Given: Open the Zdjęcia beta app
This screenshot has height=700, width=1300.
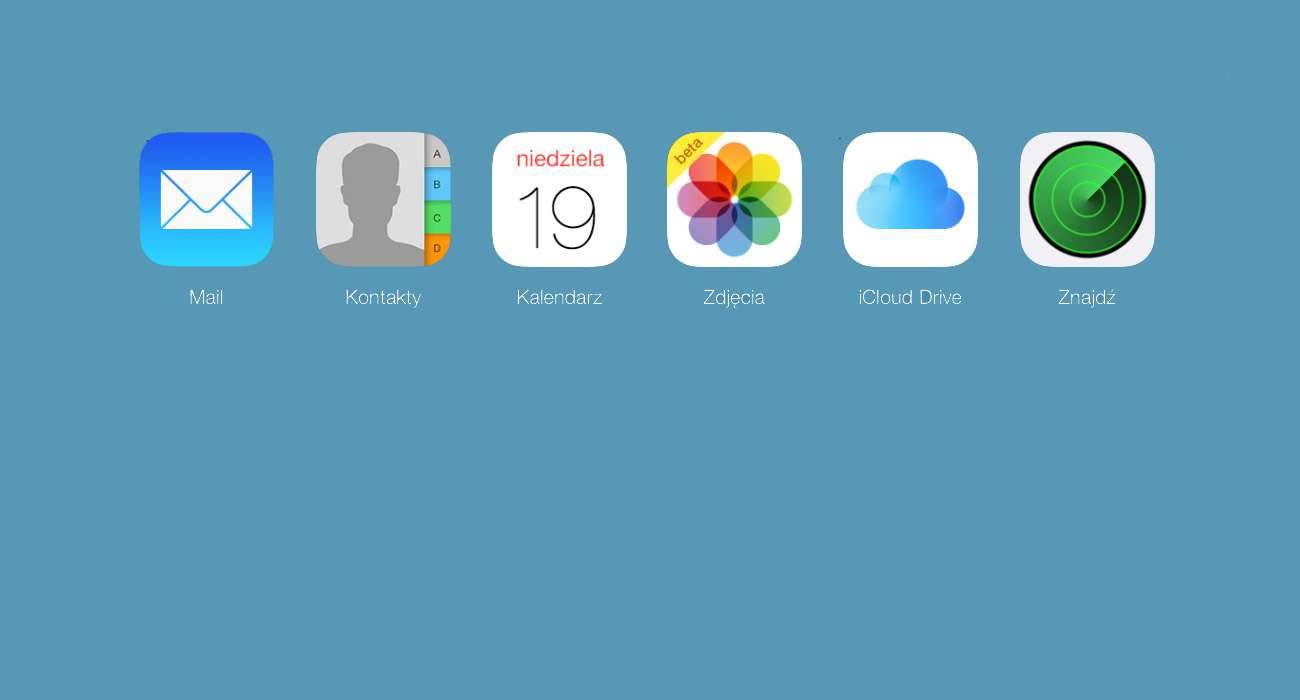Looking at the screenshot, I should [734, 199].
